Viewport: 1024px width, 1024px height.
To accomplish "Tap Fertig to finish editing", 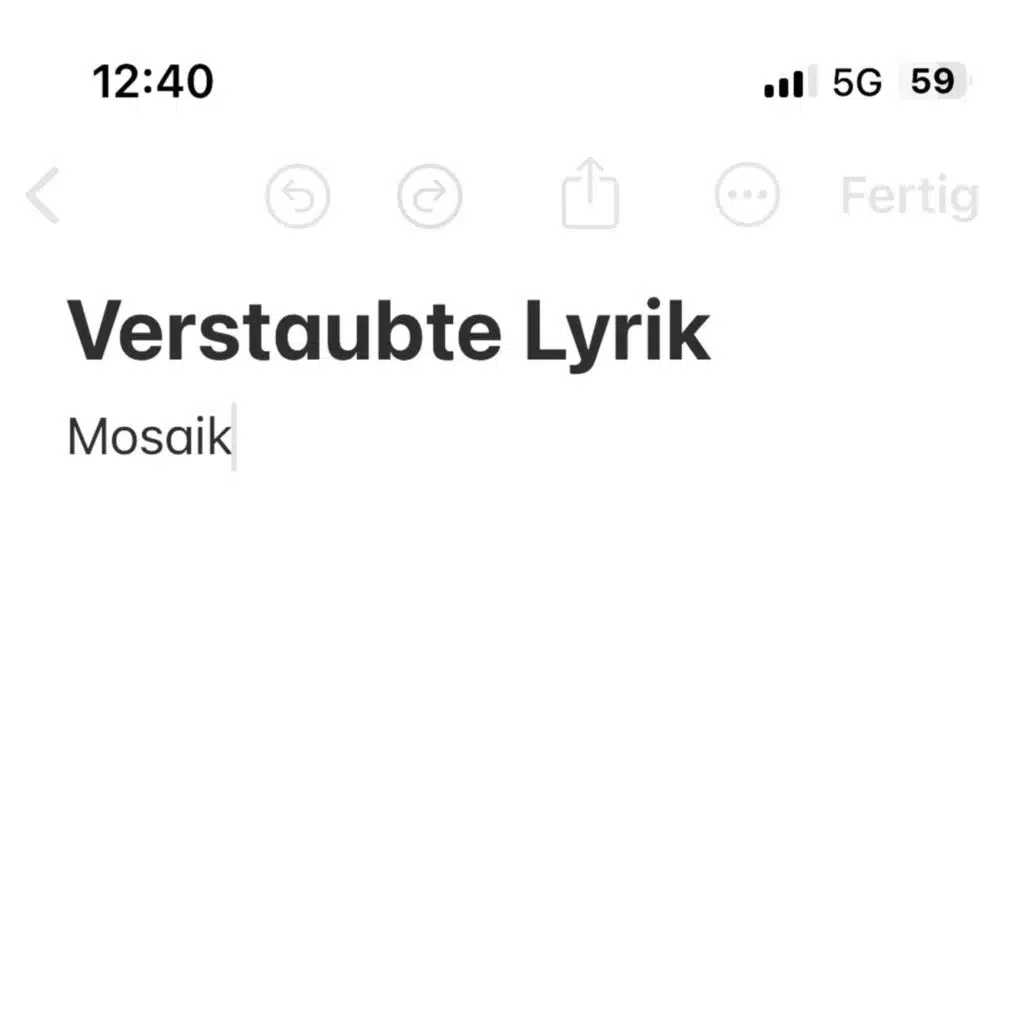I will click(908, 196).
